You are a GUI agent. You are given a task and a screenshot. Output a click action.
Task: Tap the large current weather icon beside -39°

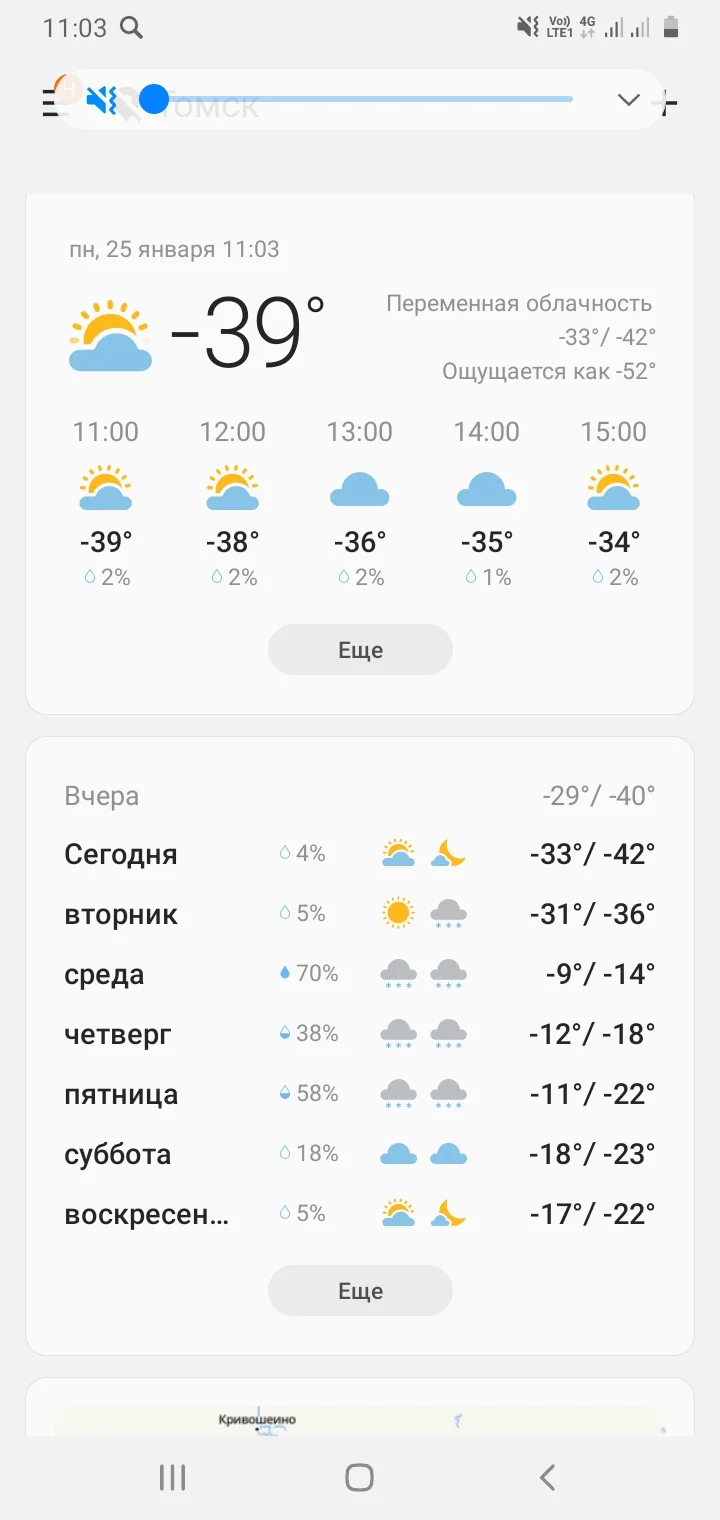pos(108,335)
